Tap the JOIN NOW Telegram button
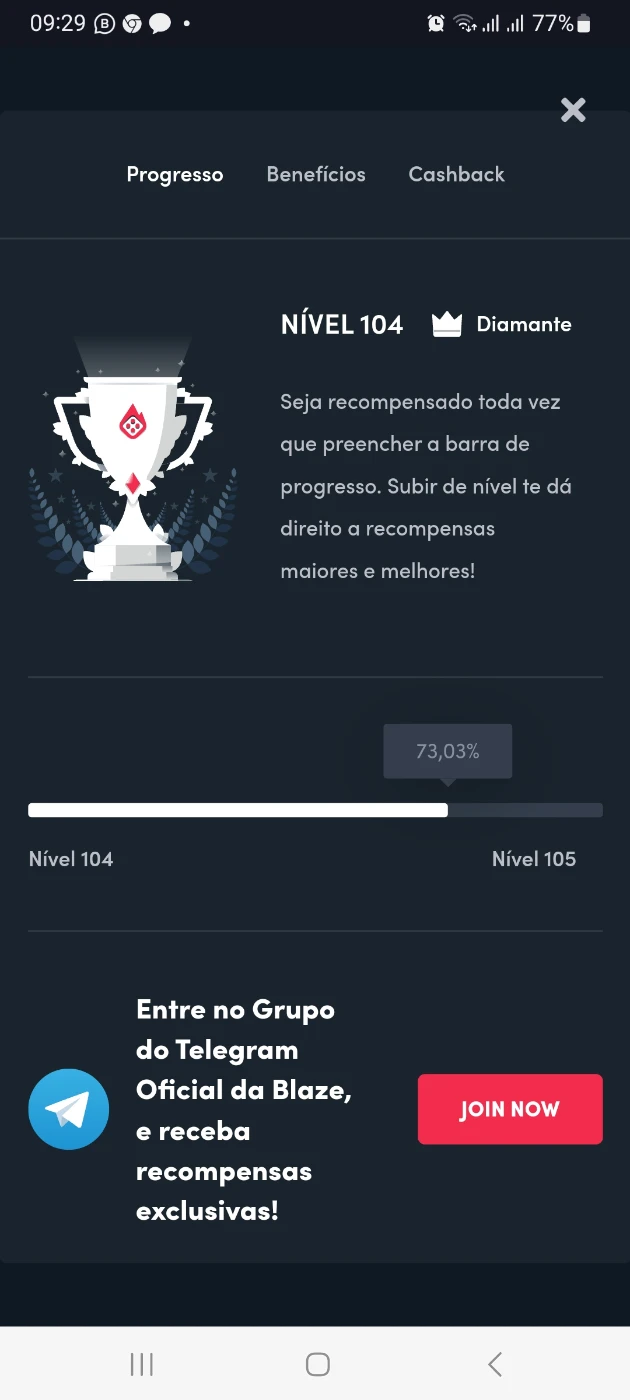Image resolution: width=630 pixels, height=1400 pixels. [510, 1109]
